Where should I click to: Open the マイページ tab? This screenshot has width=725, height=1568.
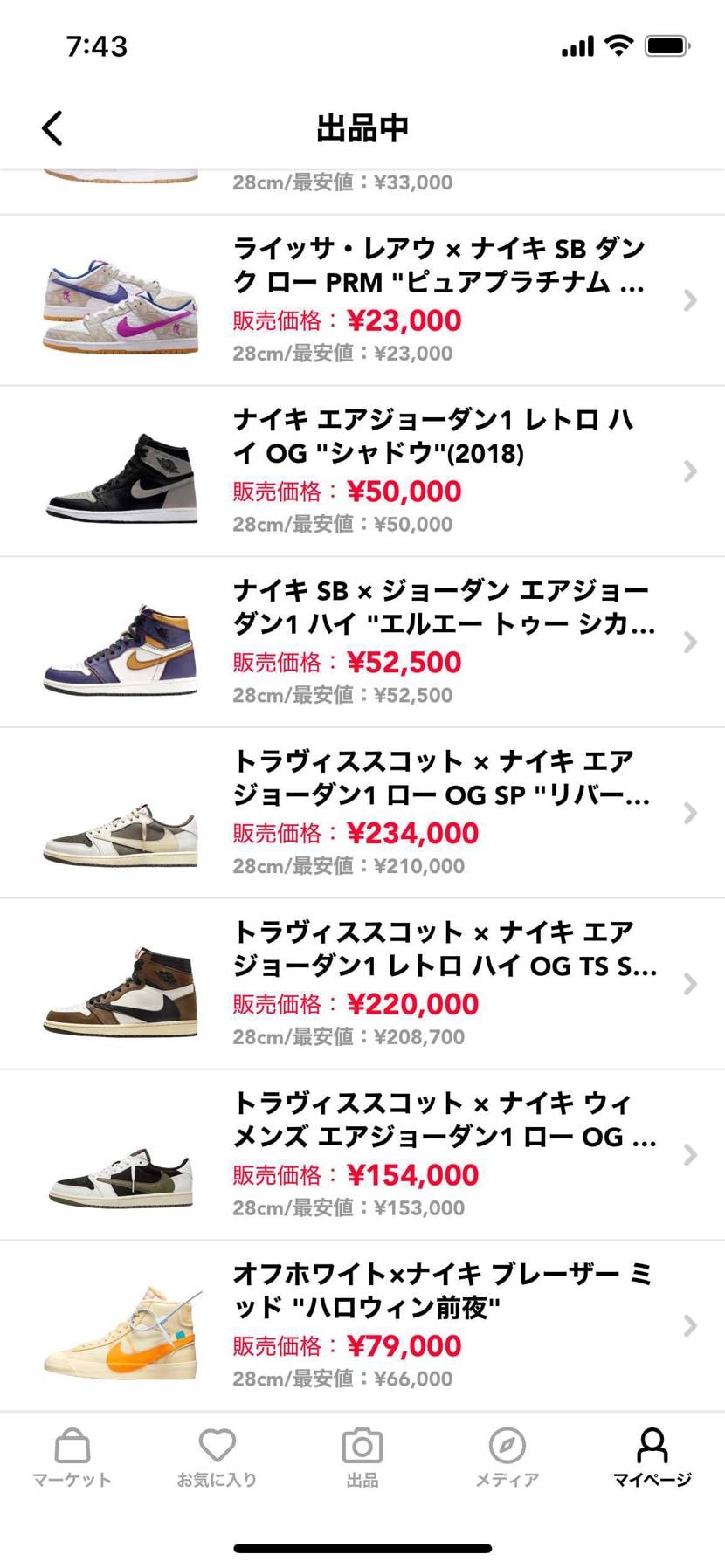tap(652, 1458)
